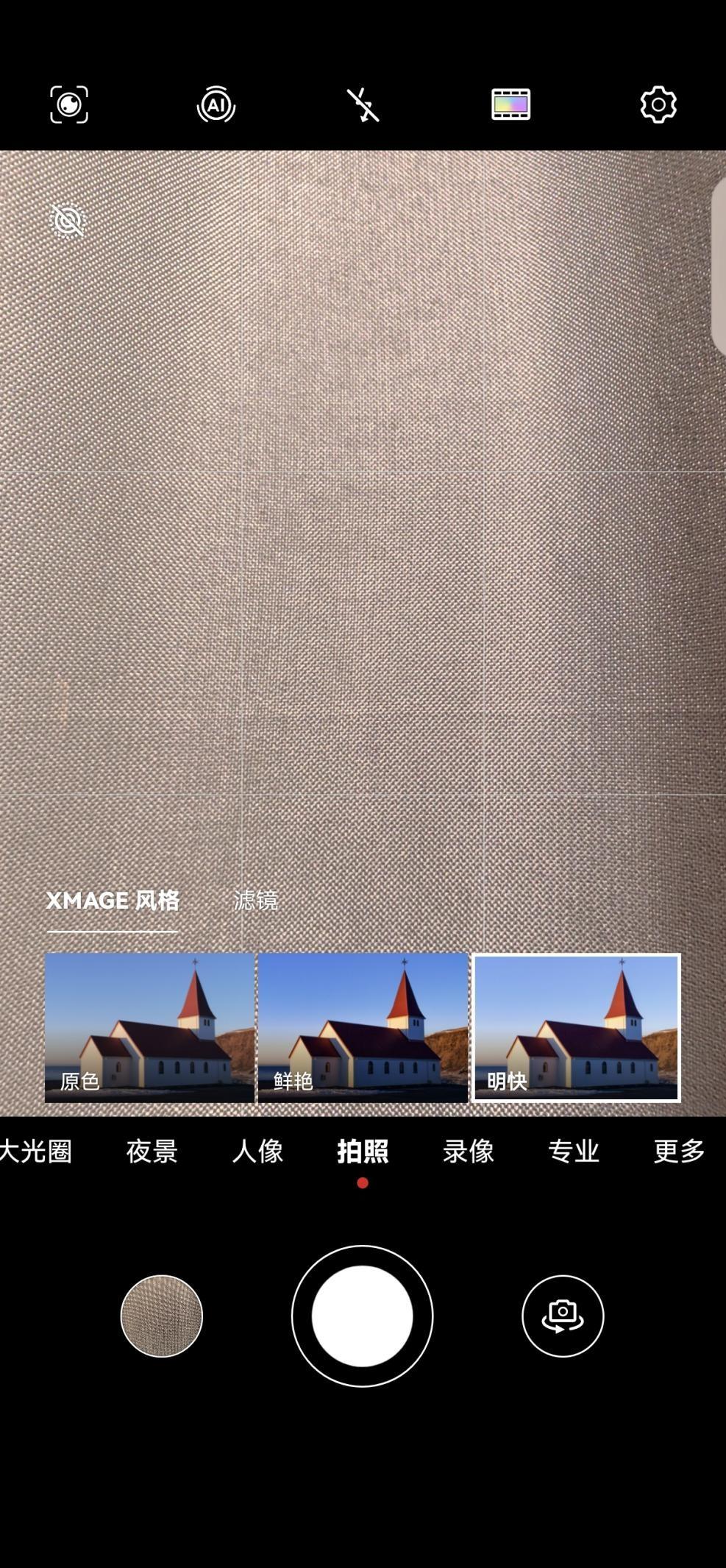Open the gallery preview thumbnail
This screenshot has width=726, height=1568.
pos(160,1316)
